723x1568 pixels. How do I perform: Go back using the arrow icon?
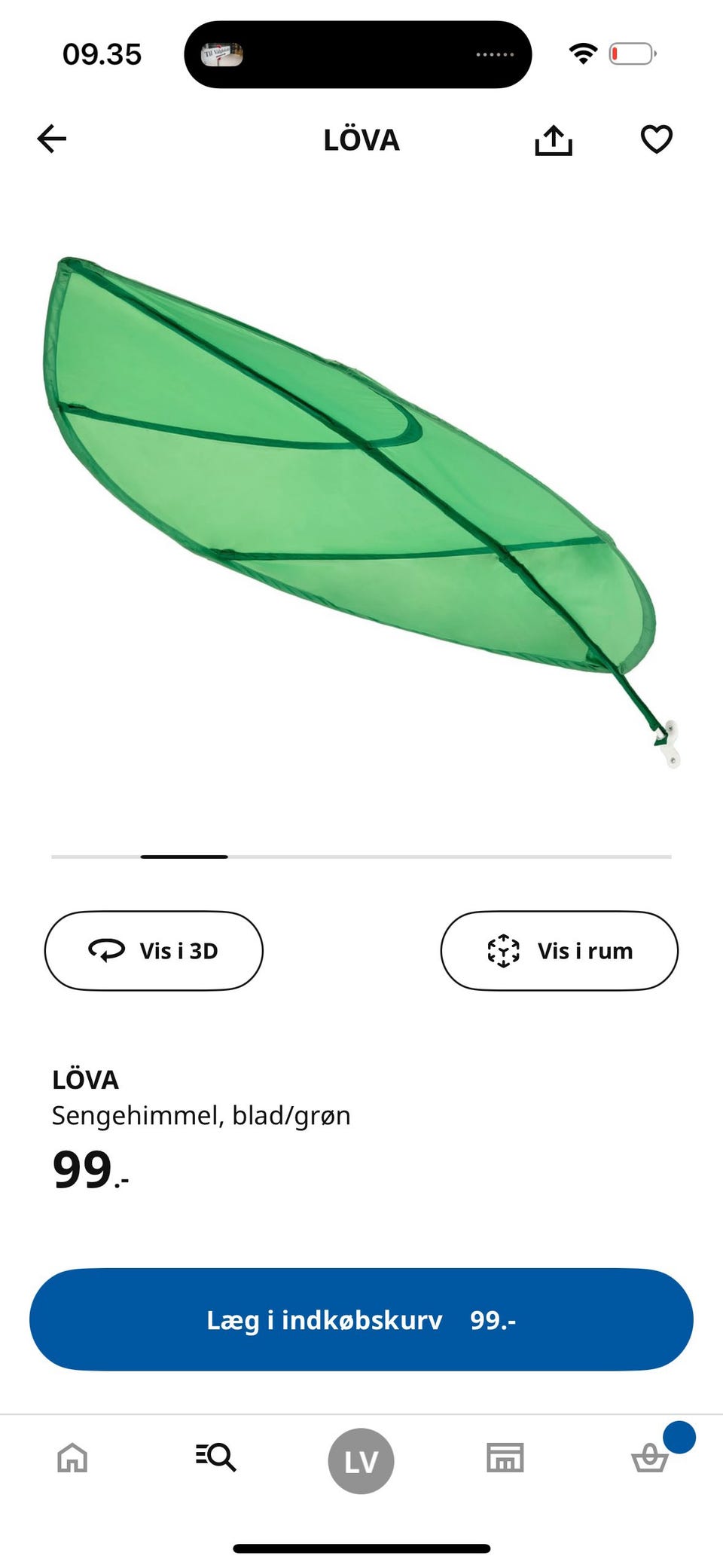coord(52,139)
